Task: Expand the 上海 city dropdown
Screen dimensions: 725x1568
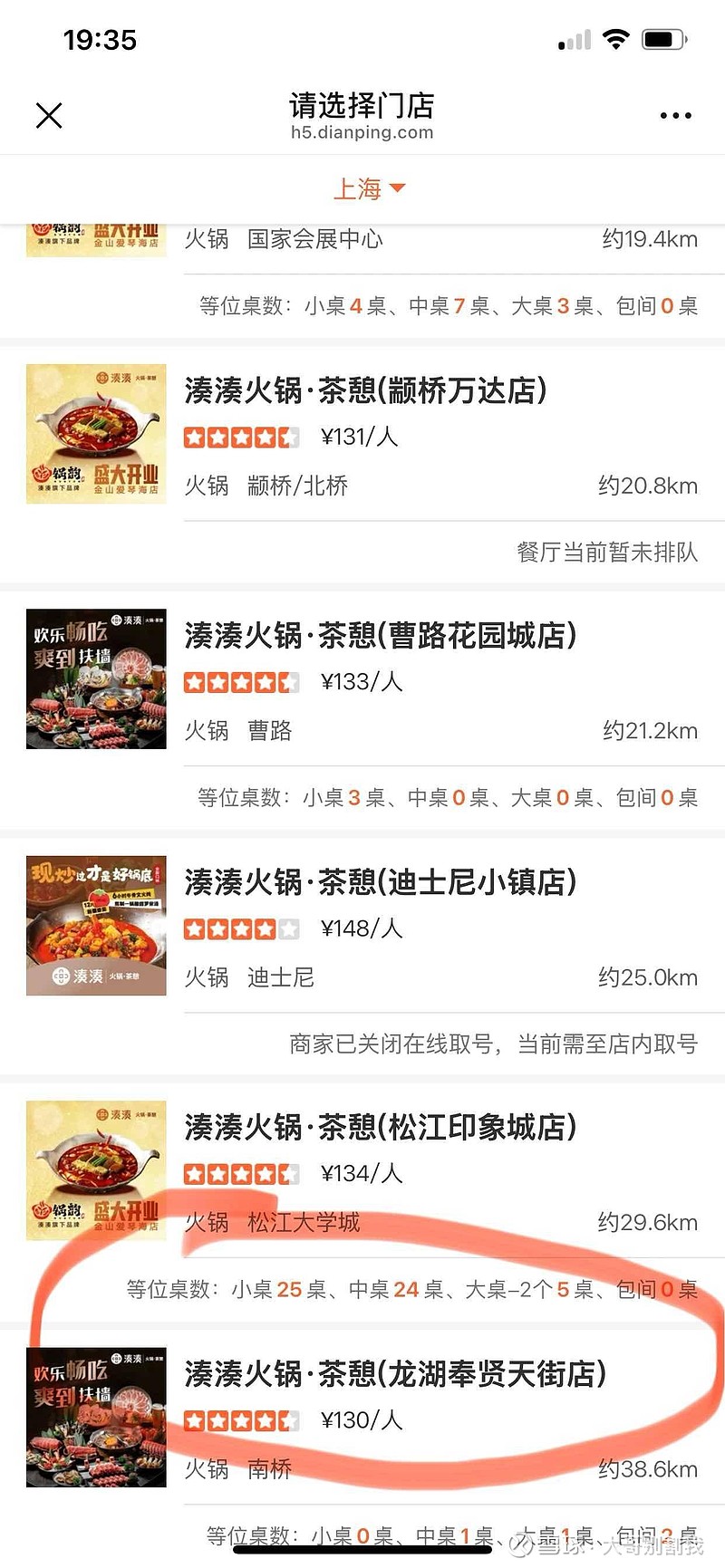Action: click(369, 189)
